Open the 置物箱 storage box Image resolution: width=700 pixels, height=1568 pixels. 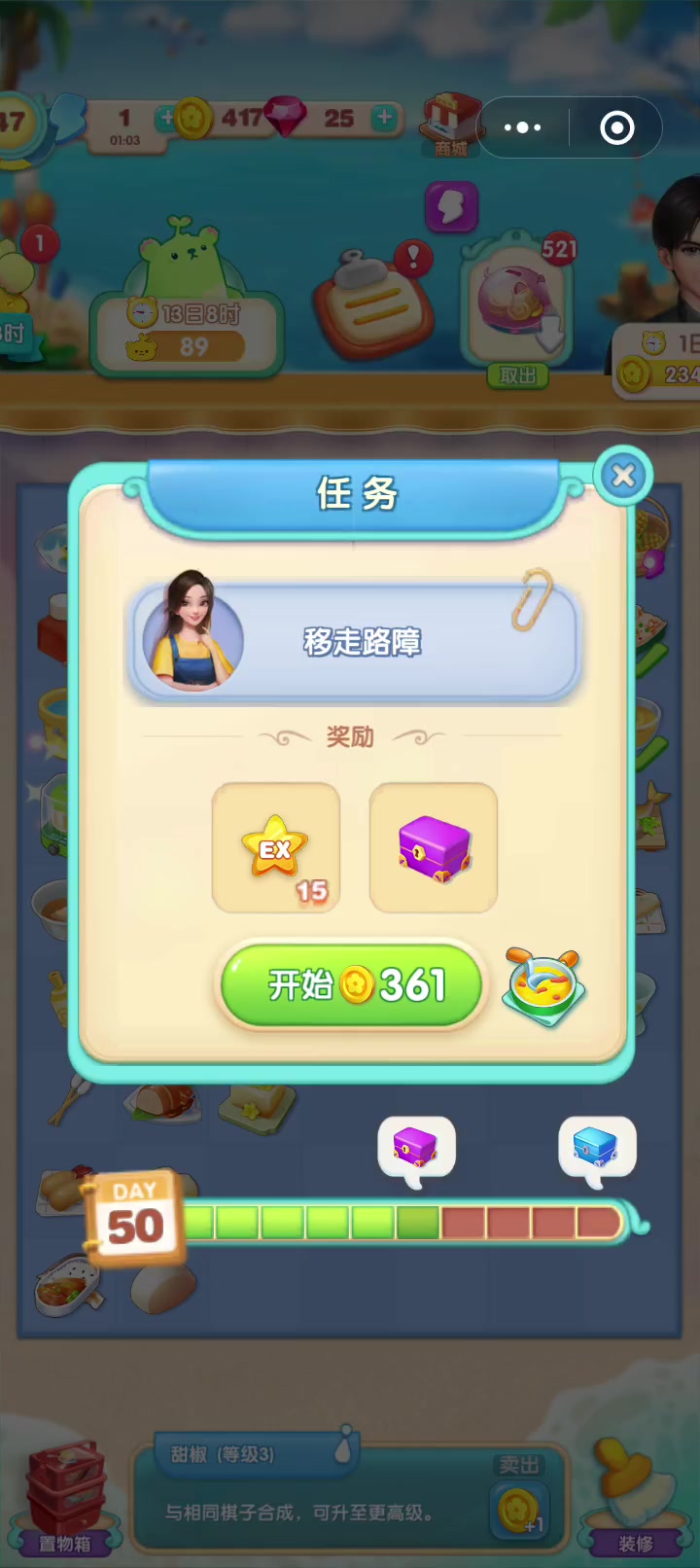(64, 1498)
